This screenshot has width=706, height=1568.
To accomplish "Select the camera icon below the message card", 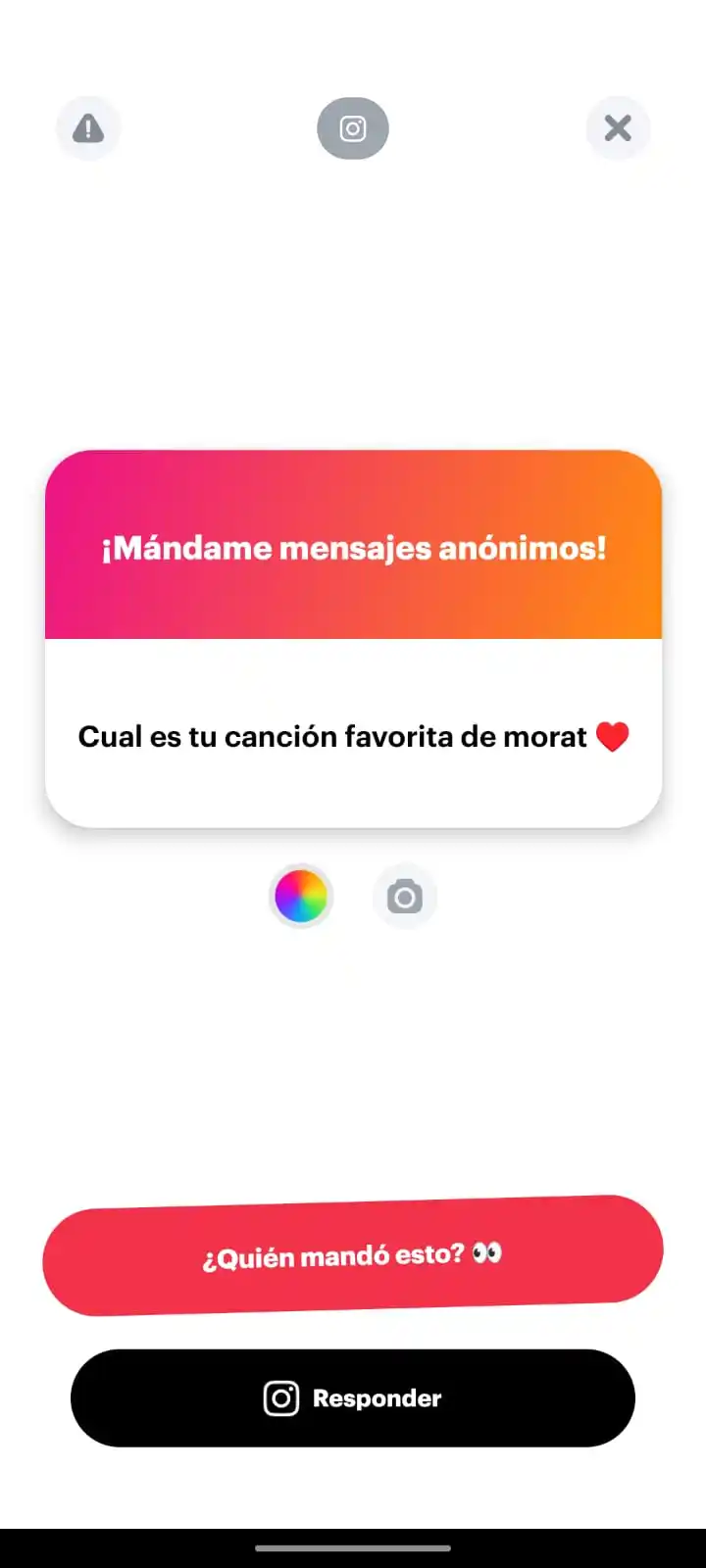I will coord(405,896).
